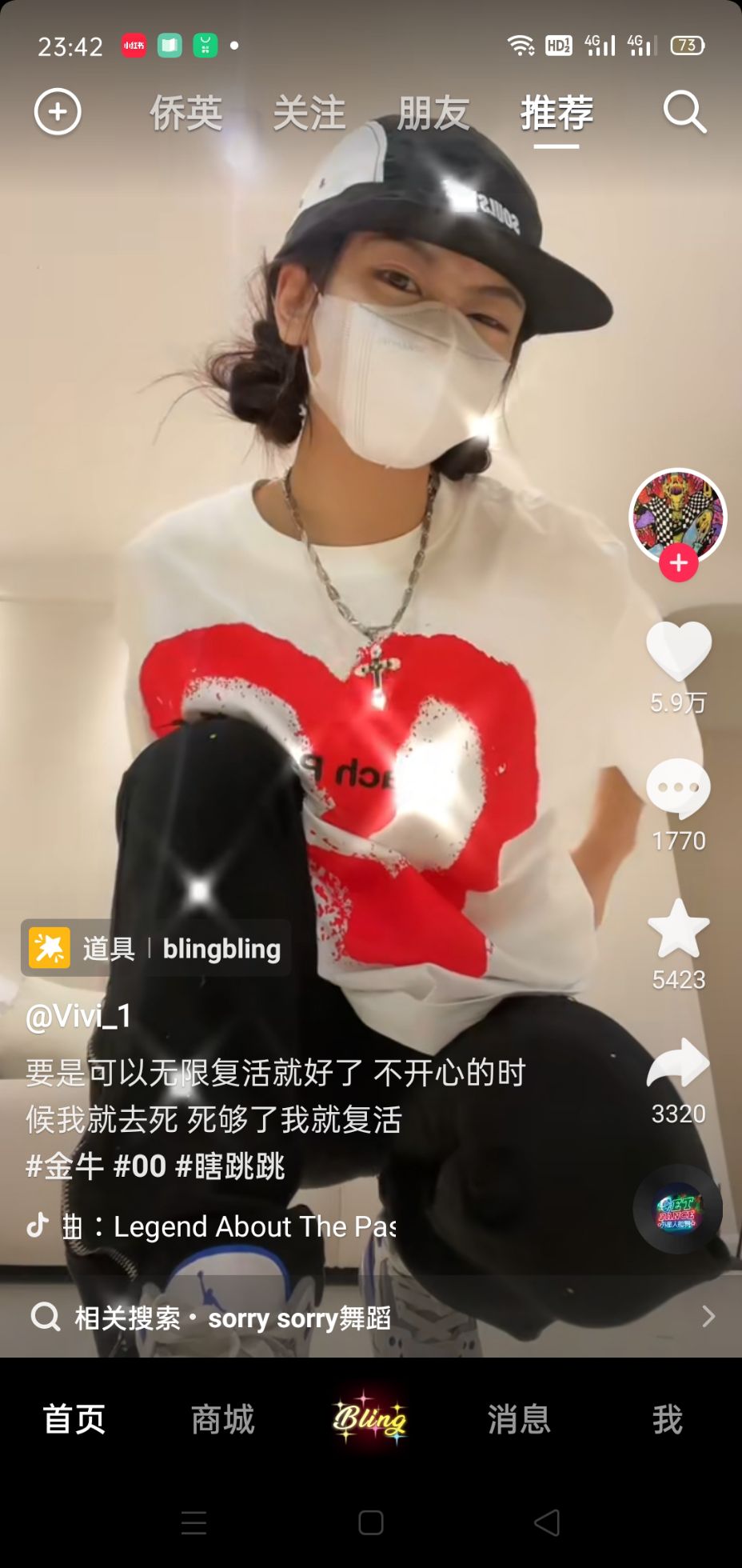This screenshot has height=1568, width=742.
Task: Follow the creator via the red plus
Action: [x=679, y=563]
